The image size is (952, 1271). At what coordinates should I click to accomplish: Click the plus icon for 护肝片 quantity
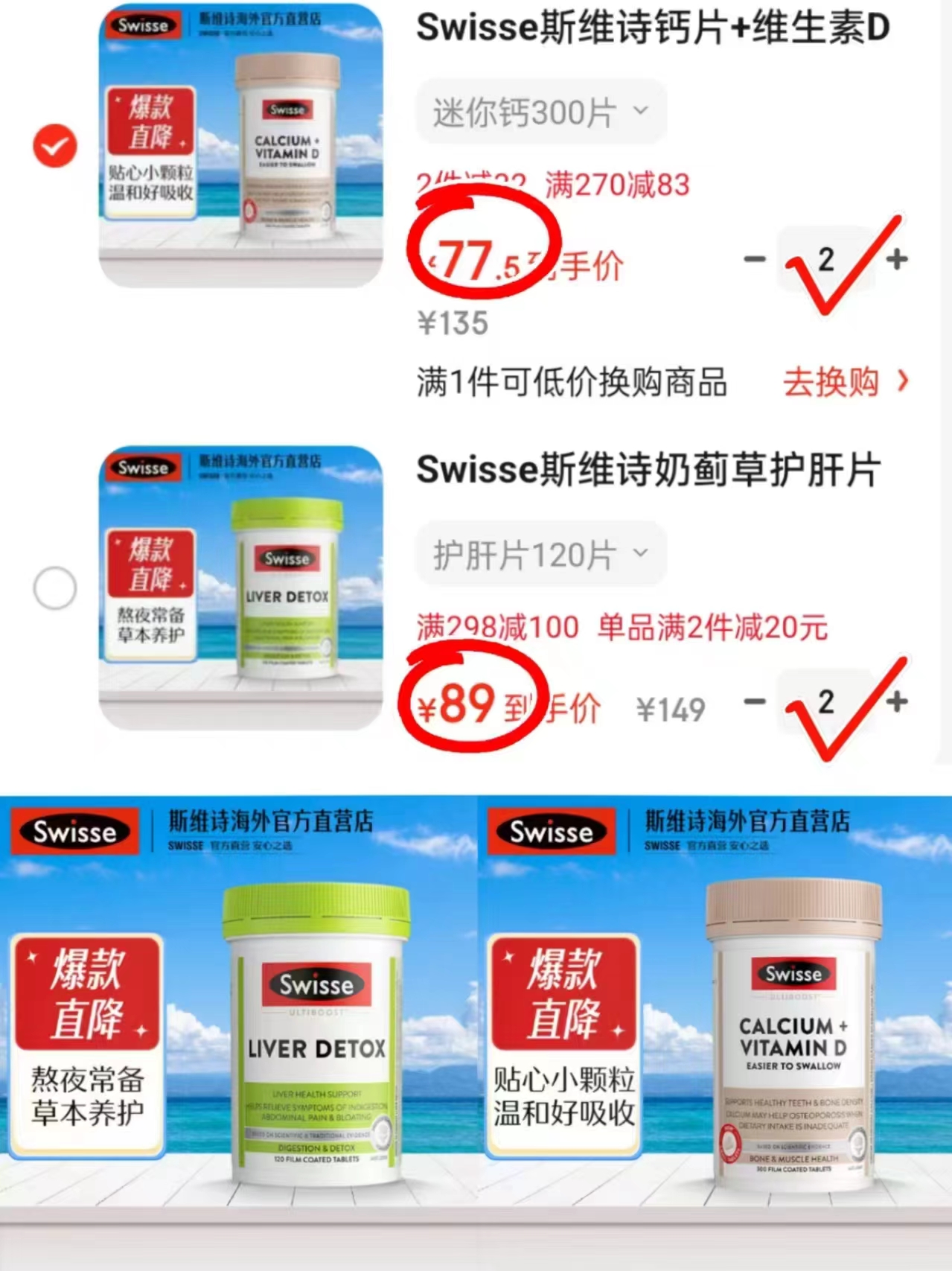(x=896, y=701)
